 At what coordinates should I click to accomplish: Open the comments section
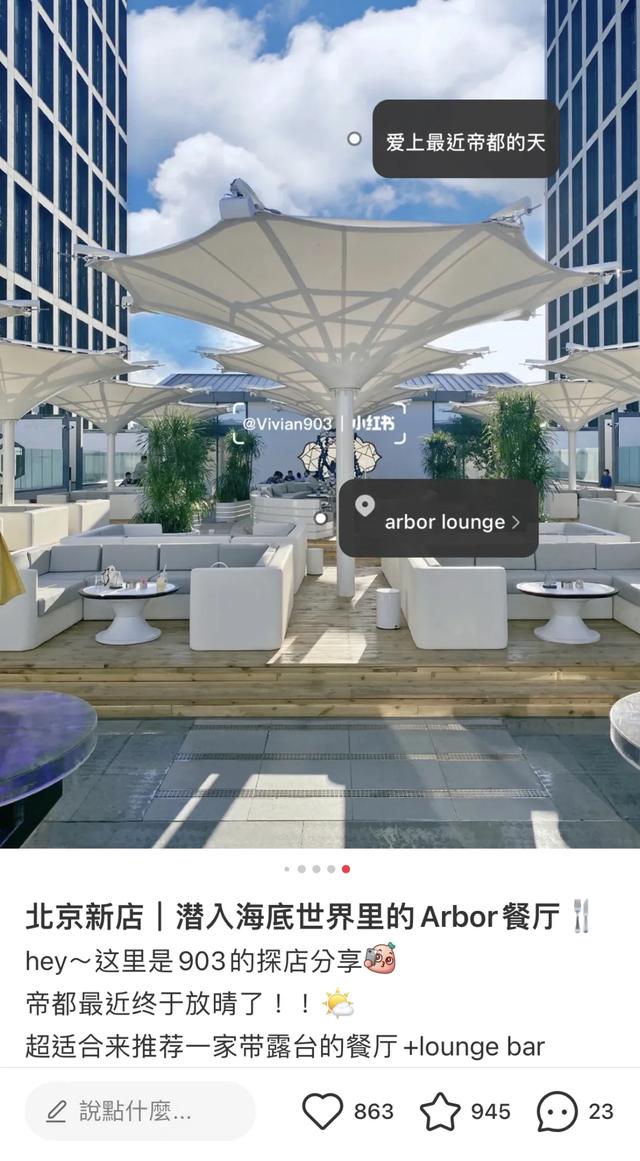[x=557, y=1111]
